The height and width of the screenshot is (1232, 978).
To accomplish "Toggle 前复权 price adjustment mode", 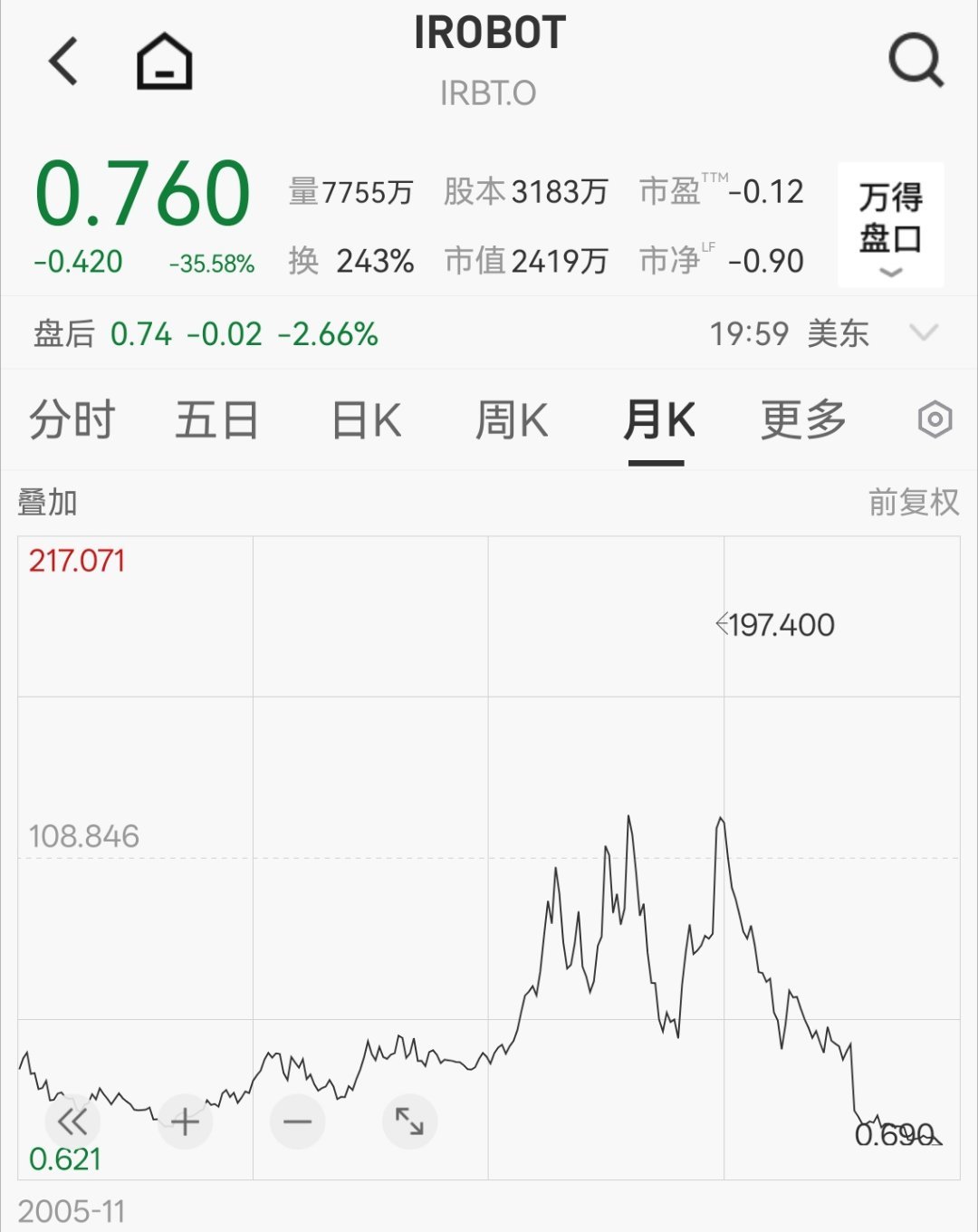I will pos(912,504).
